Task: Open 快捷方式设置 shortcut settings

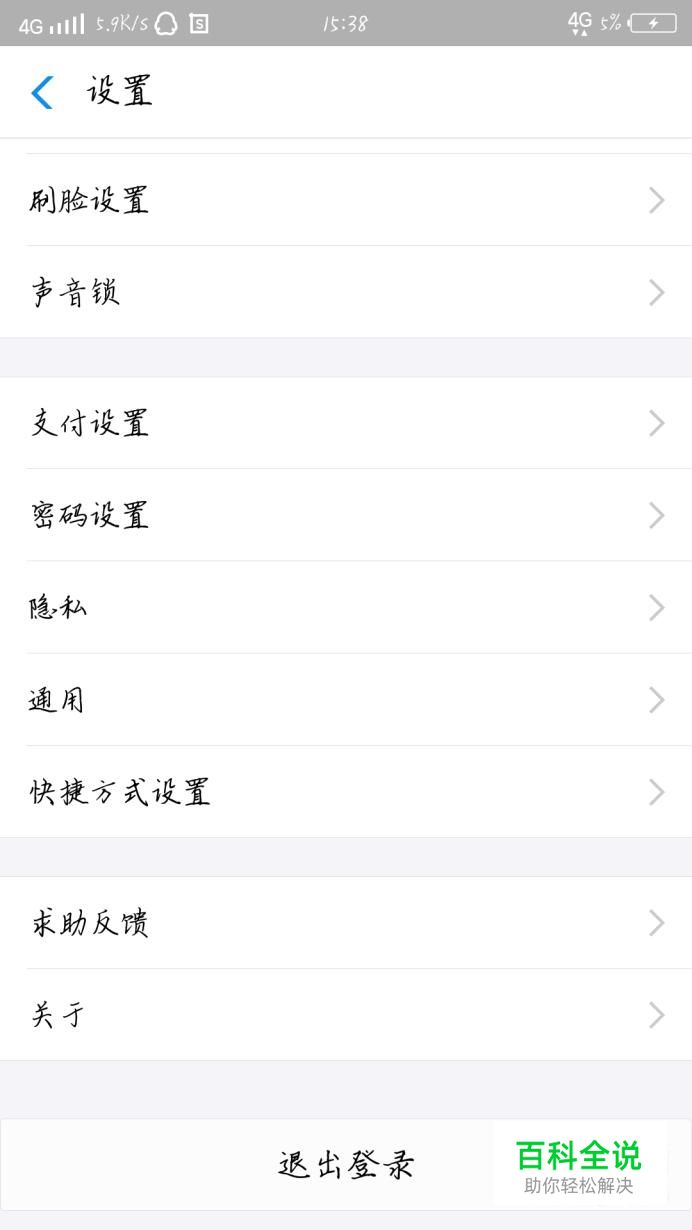Action: tap(346, 791)
